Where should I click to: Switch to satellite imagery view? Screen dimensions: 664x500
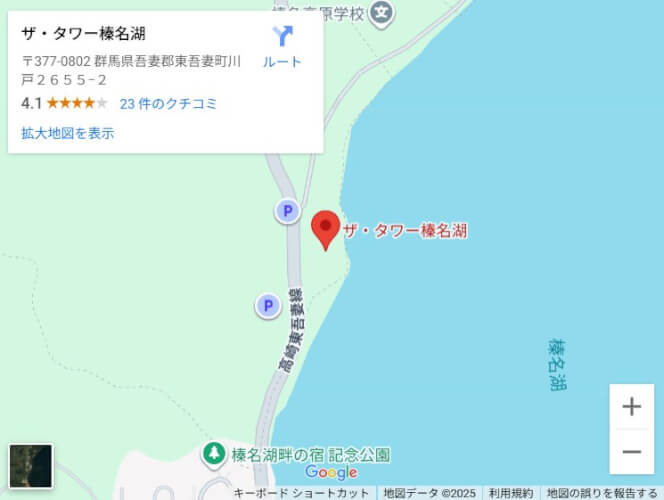coord(30,466)
